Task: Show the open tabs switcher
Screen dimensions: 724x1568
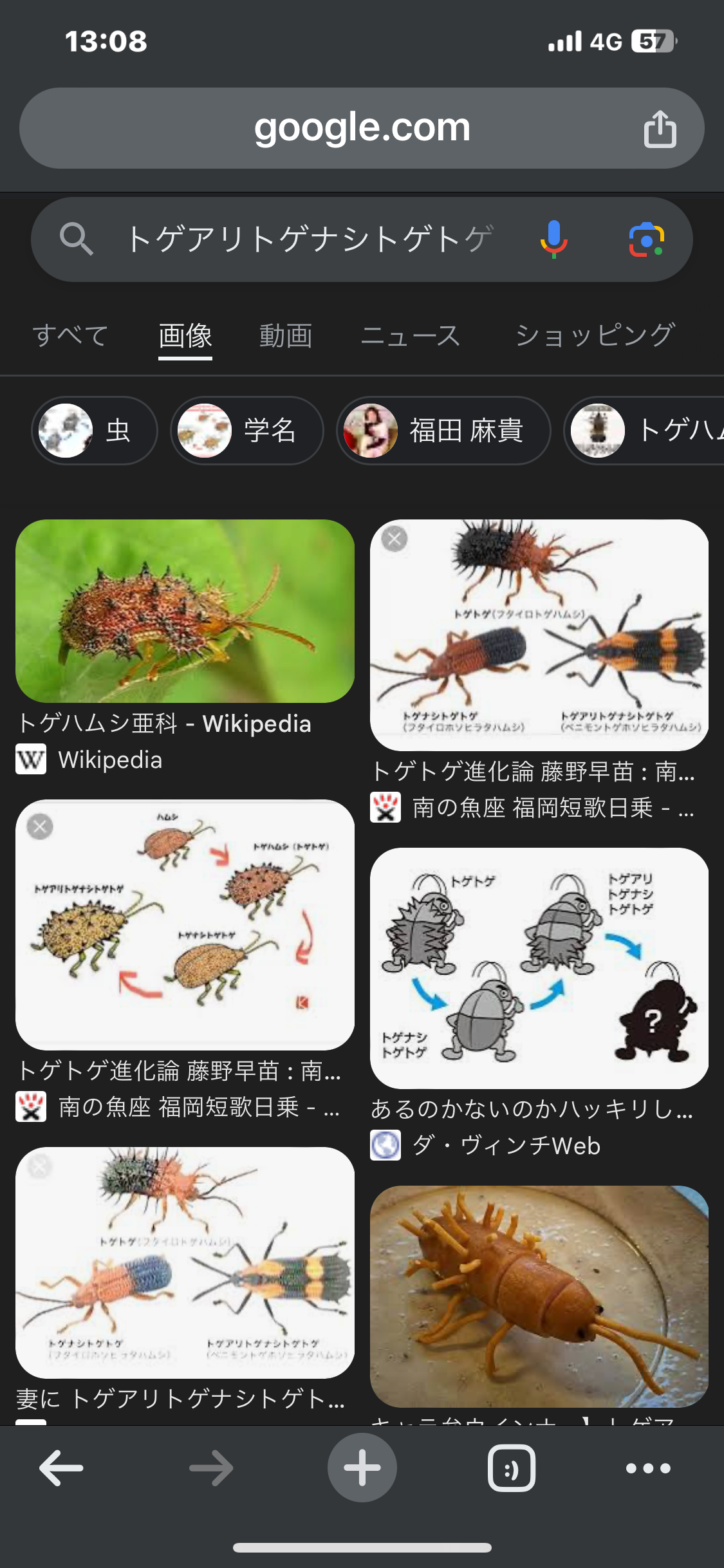Action: coord(512,1468)
